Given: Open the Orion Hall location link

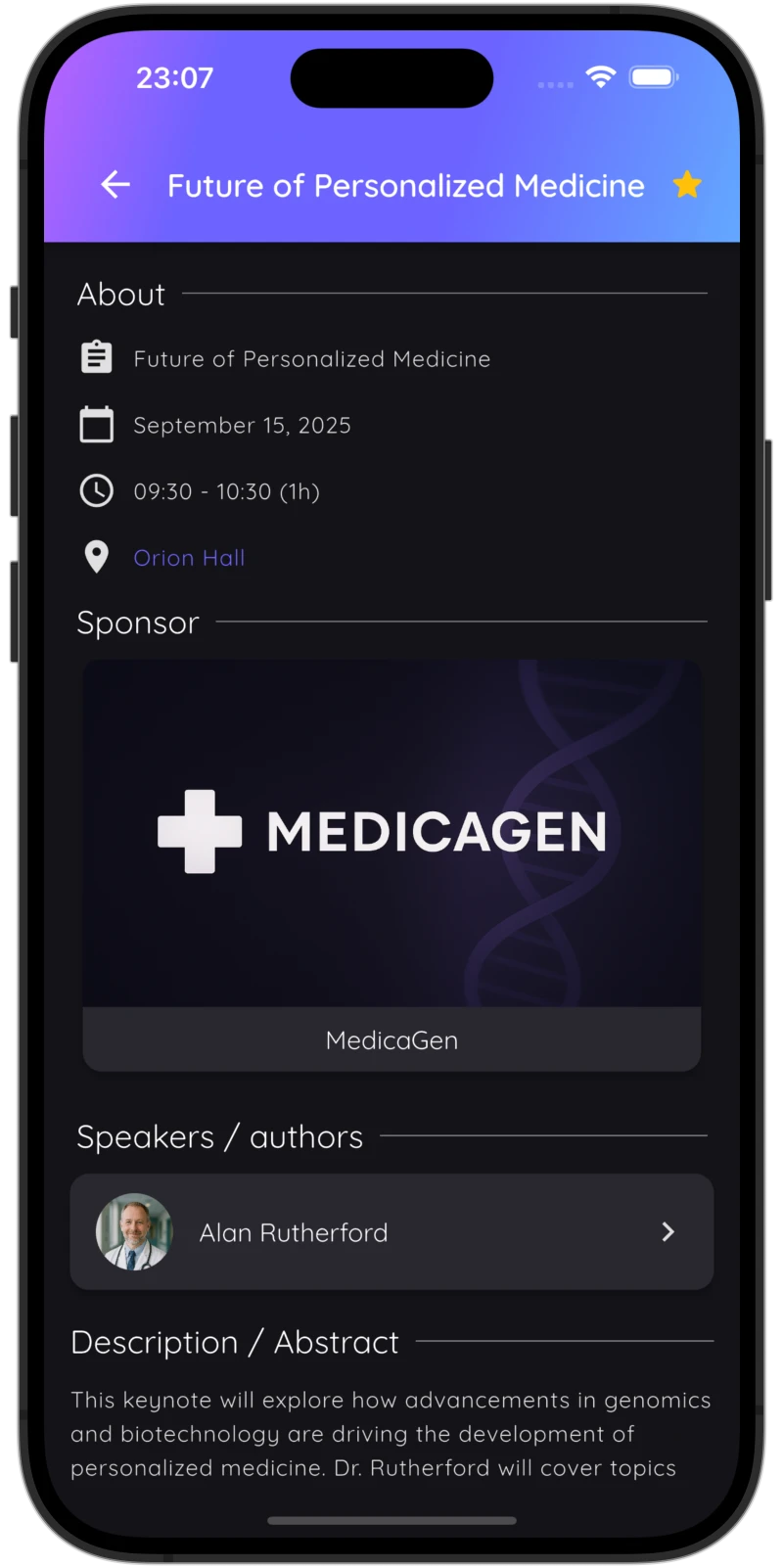Looking at the screenshot, I should 189,558.
